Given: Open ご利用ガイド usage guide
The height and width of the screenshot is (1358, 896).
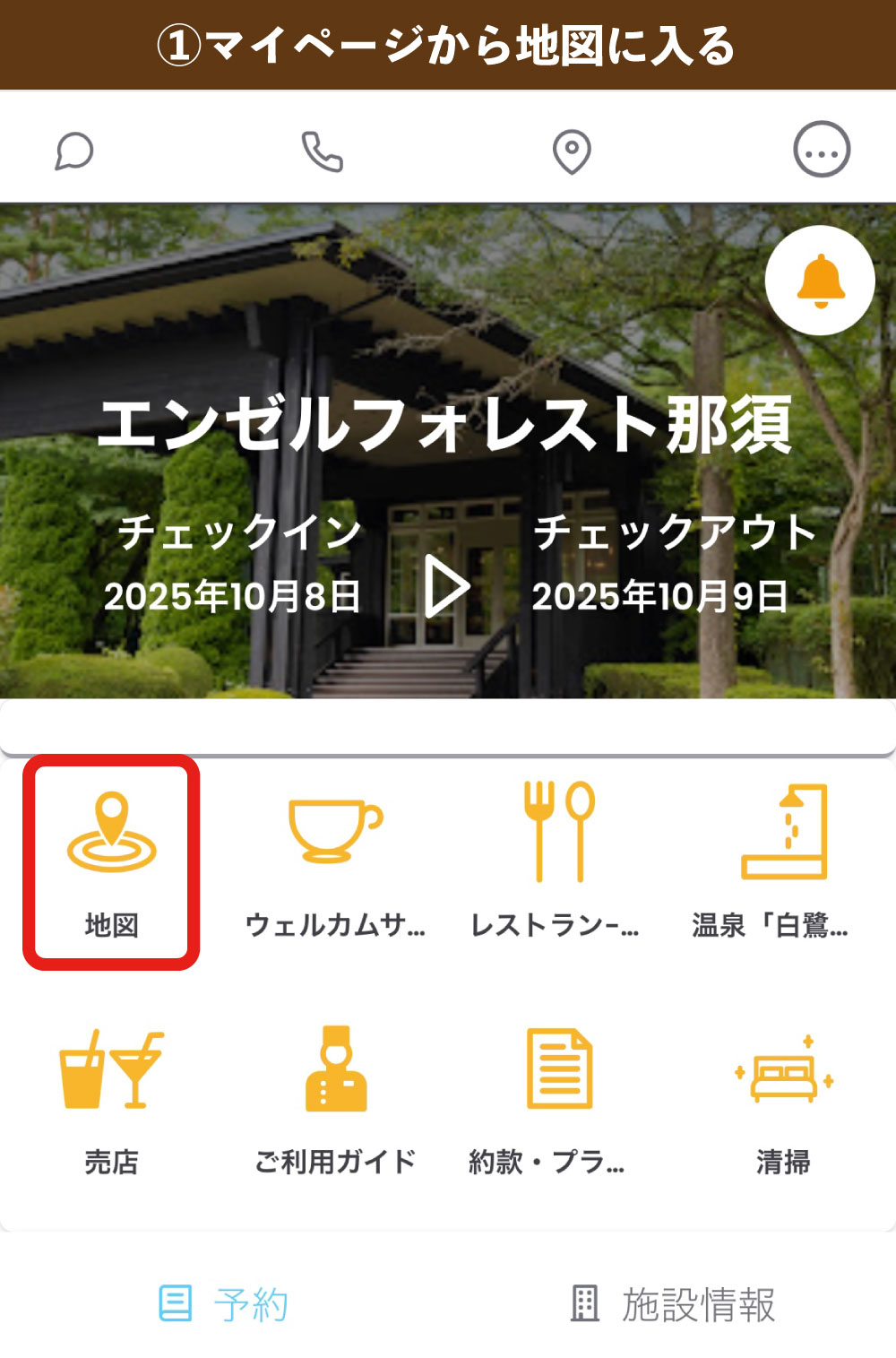Looking at the screenshot, I should pos(335,1099).
